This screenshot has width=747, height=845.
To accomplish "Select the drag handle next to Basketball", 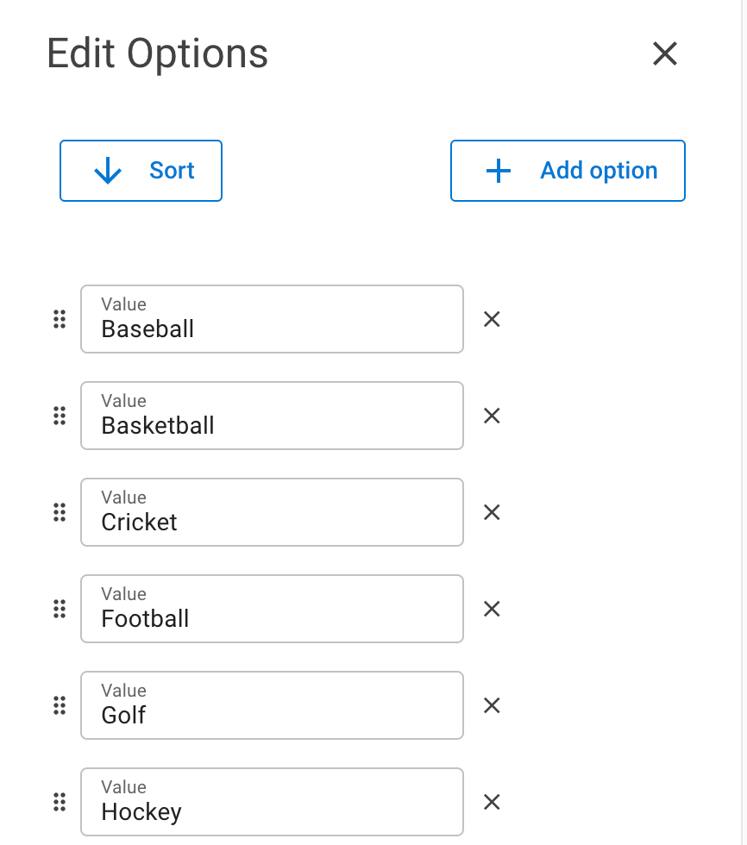I will tap(59, 416).
